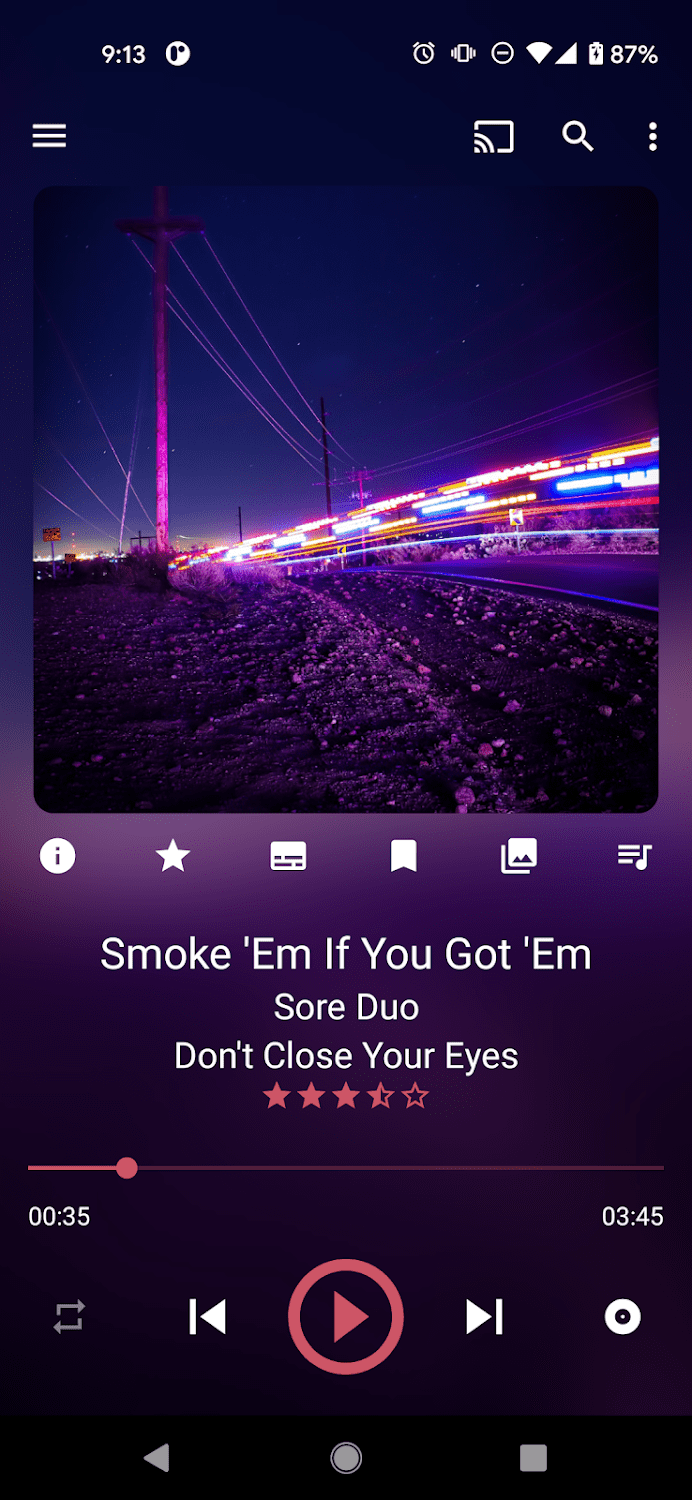Skip to the next track
Image resolution: width=692 pixels, height=1500 pixels.
[484, 1317]
